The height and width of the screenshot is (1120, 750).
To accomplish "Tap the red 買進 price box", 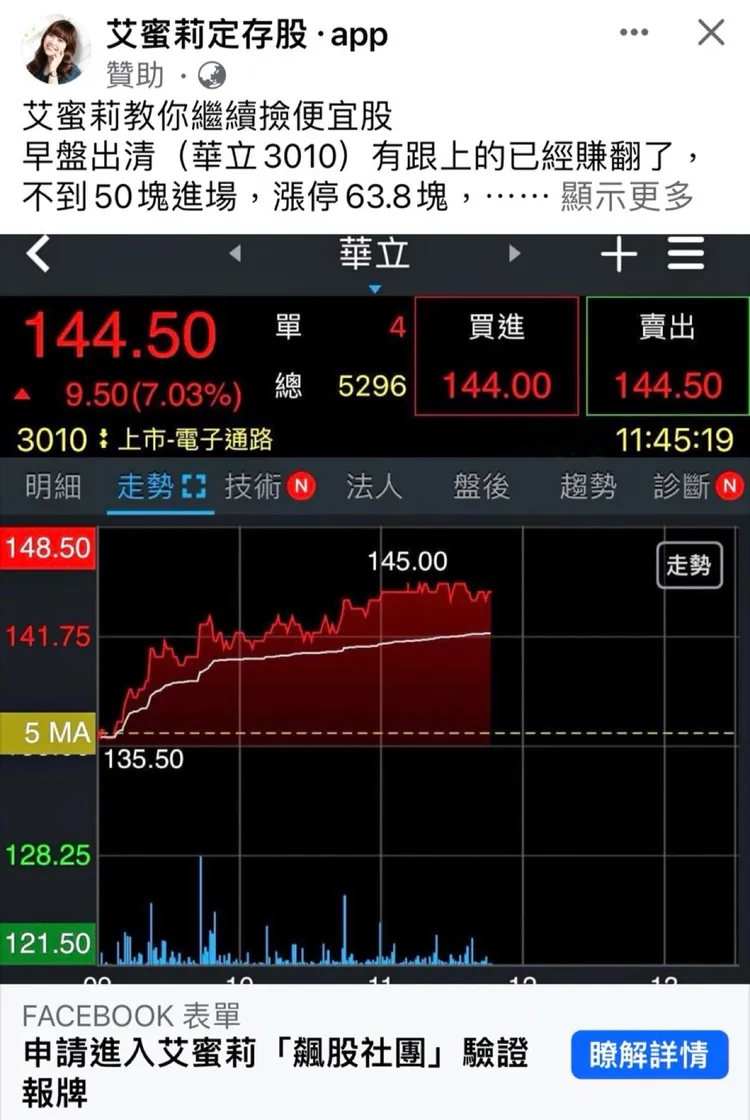I will [x=497, y=357].
